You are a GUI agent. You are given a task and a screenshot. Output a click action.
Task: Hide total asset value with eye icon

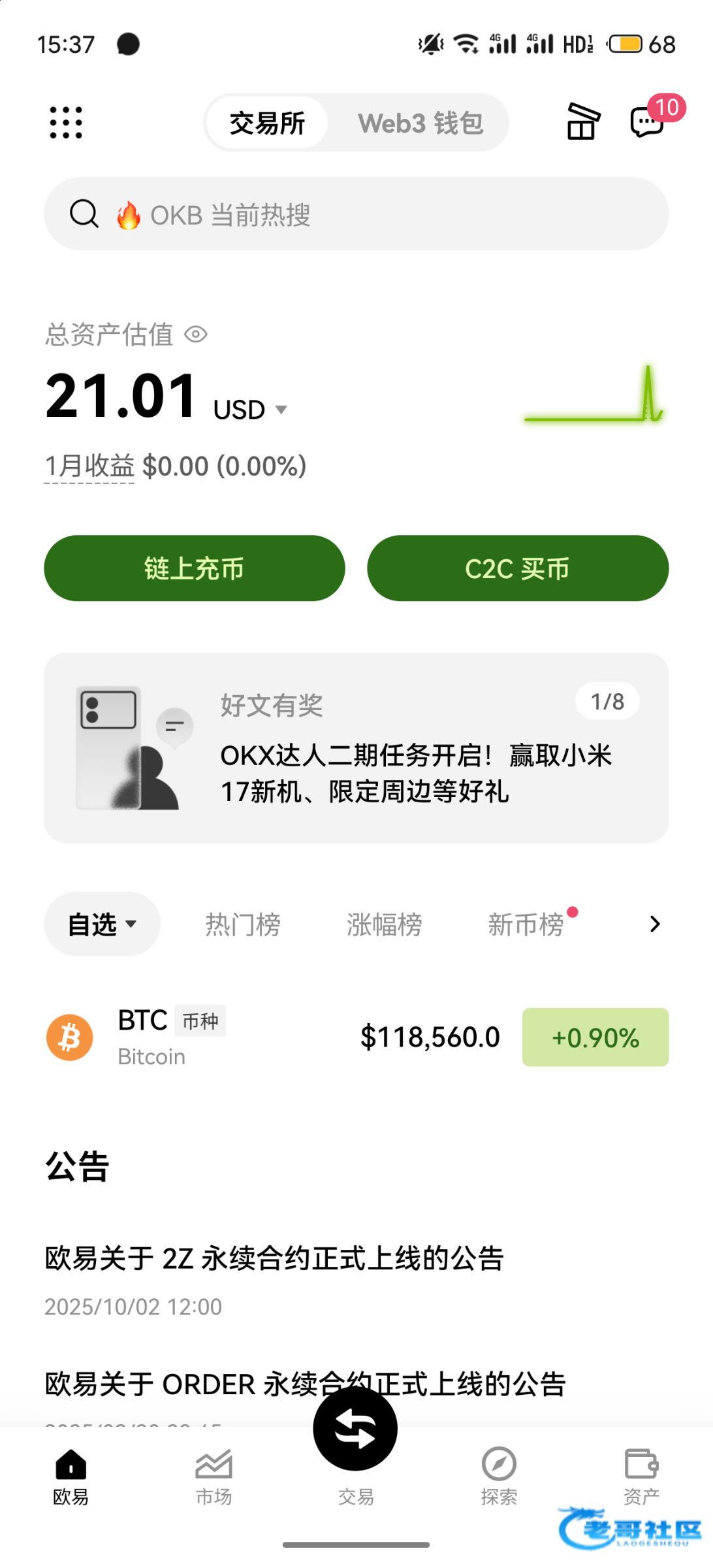(196, 335)
